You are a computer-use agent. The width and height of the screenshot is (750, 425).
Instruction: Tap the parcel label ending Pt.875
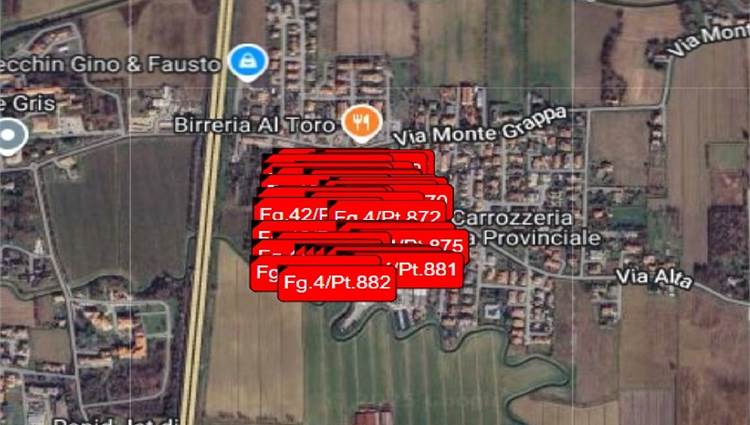432,243
